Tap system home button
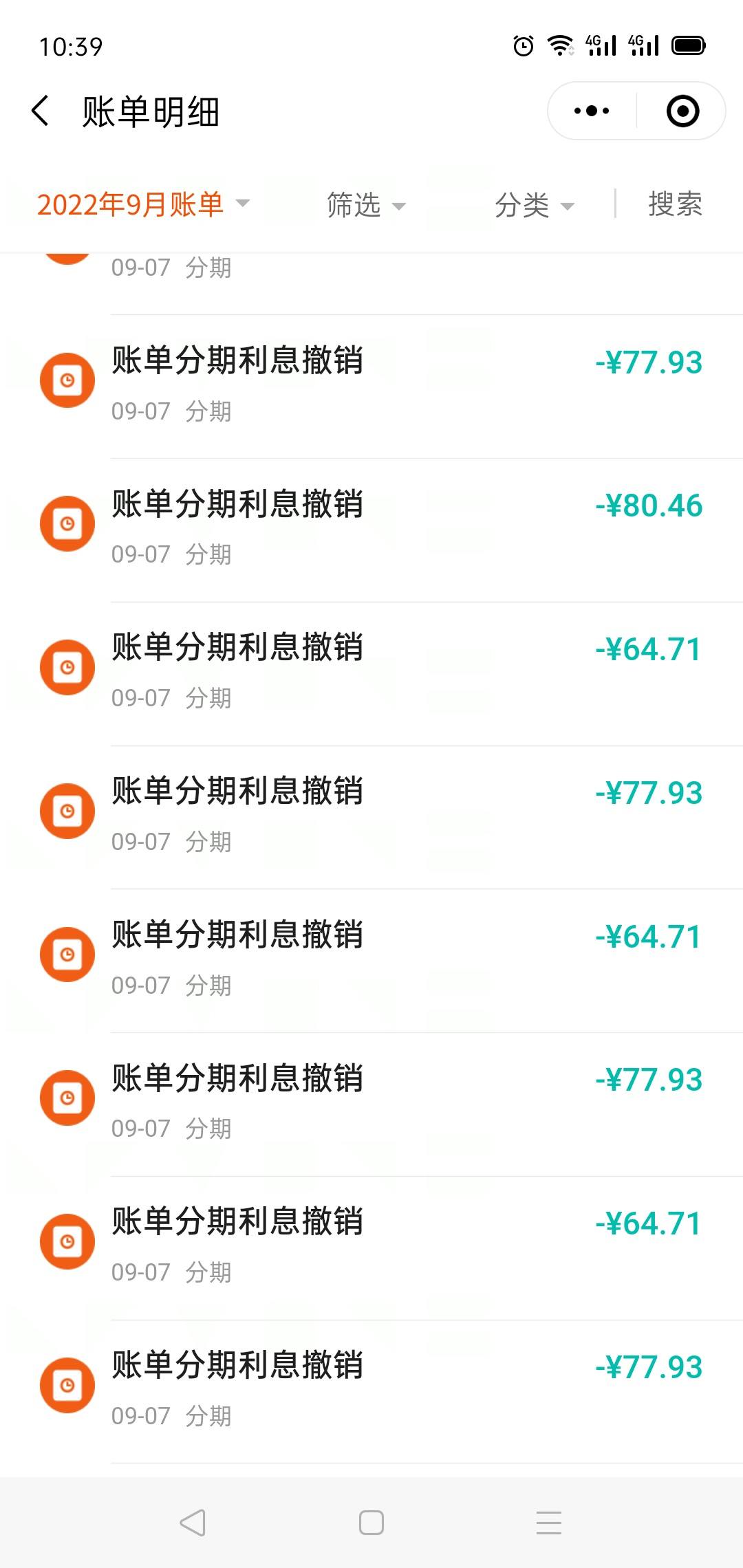Image resolution: width=743 pixels, height=1568 pixels. click(x=371, y=1523)
